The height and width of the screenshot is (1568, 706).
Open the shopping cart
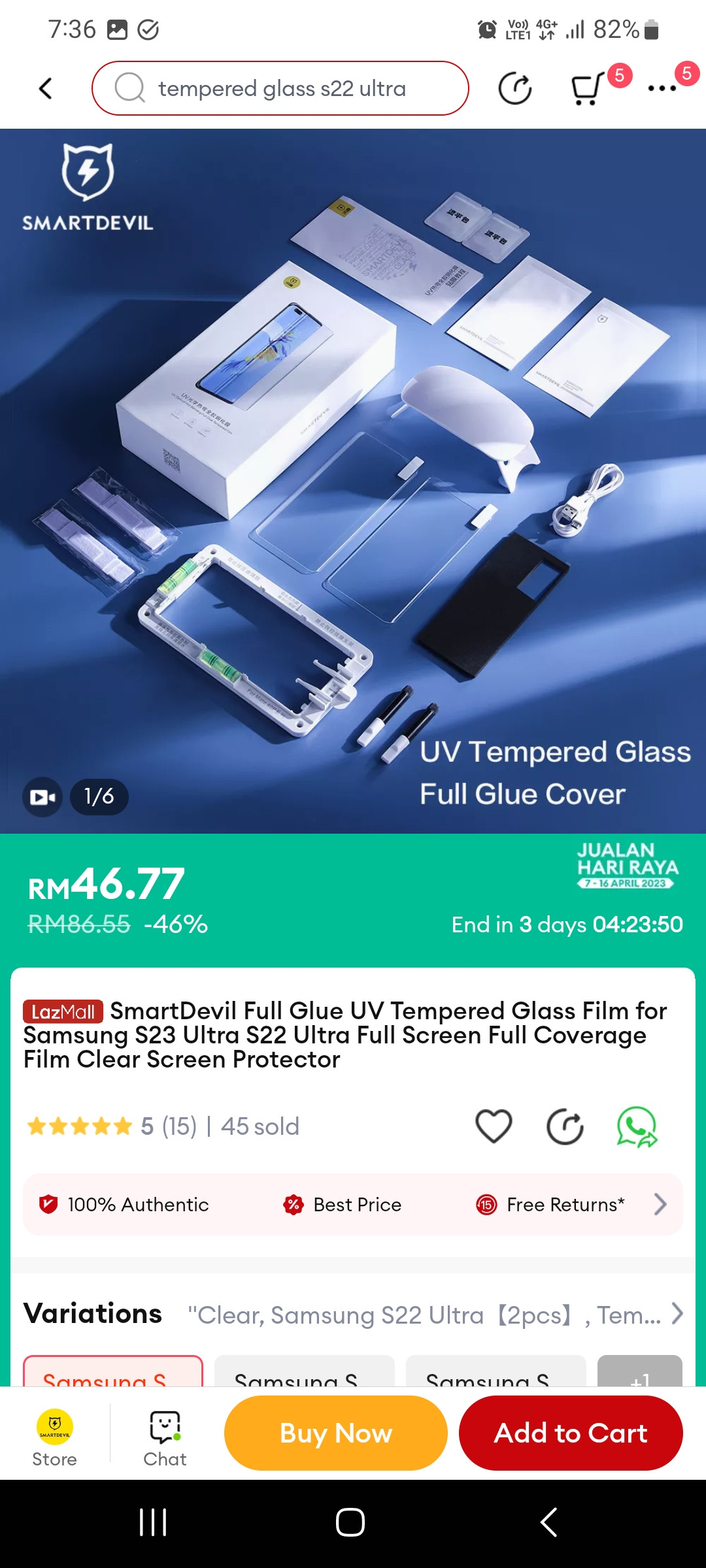587,88
